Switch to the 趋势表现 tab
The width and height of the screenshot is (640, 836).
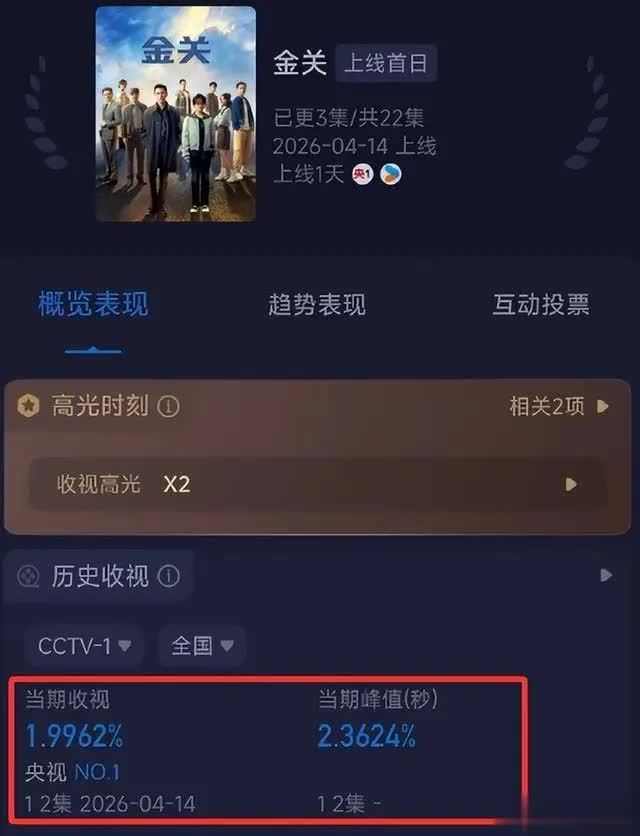[x=317, y=305]
